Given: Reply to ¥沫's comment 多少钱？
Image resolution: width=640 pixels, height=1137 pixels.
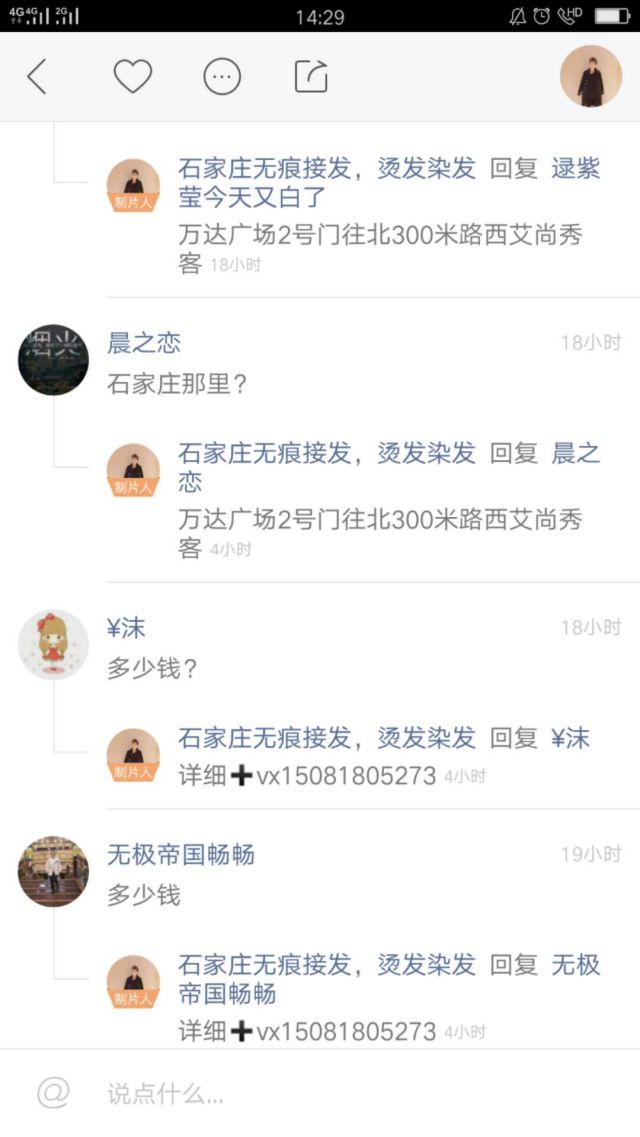Looking at the screenshot, I should pos(152,669).
